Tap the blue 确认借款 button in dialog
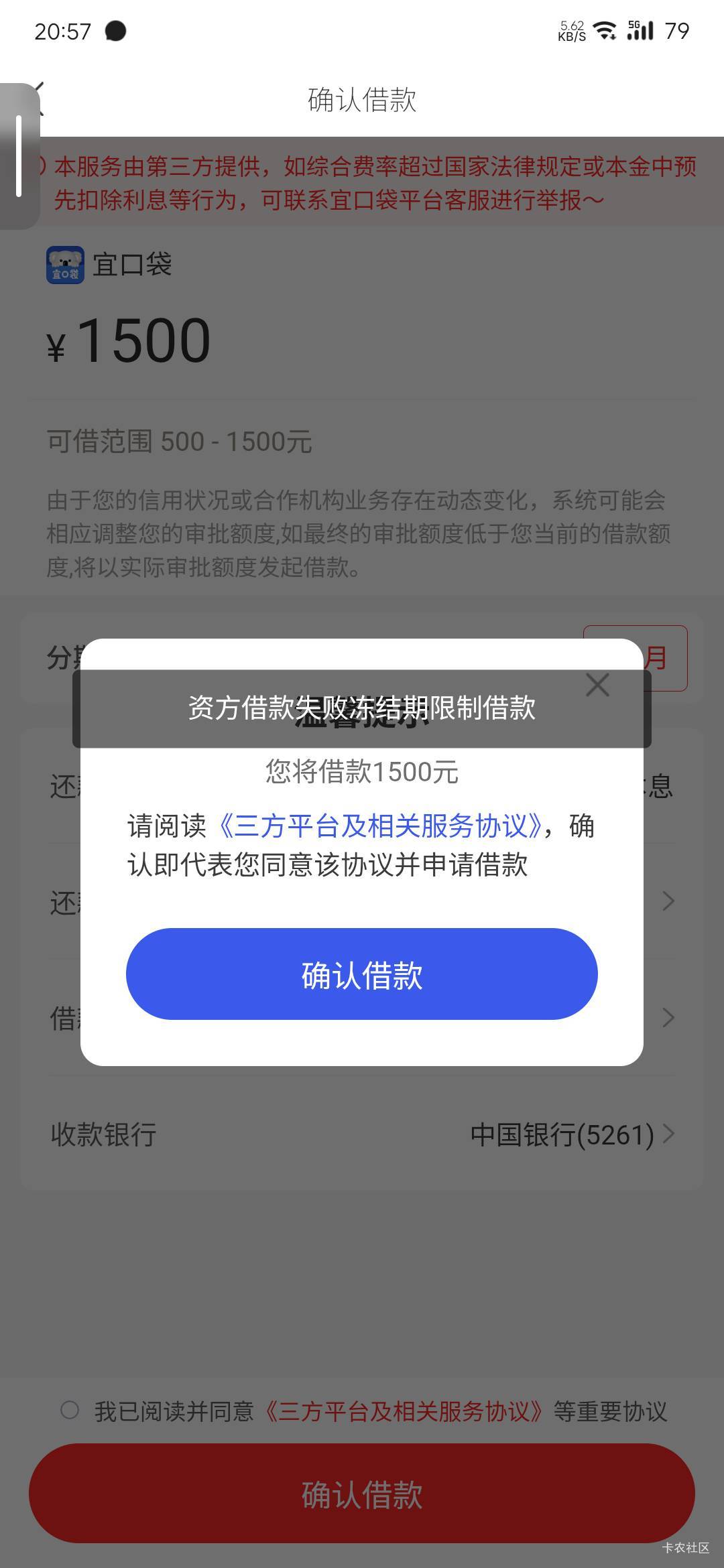The width and height of the screenshot is (724, 1568). (x=362, y=974)
